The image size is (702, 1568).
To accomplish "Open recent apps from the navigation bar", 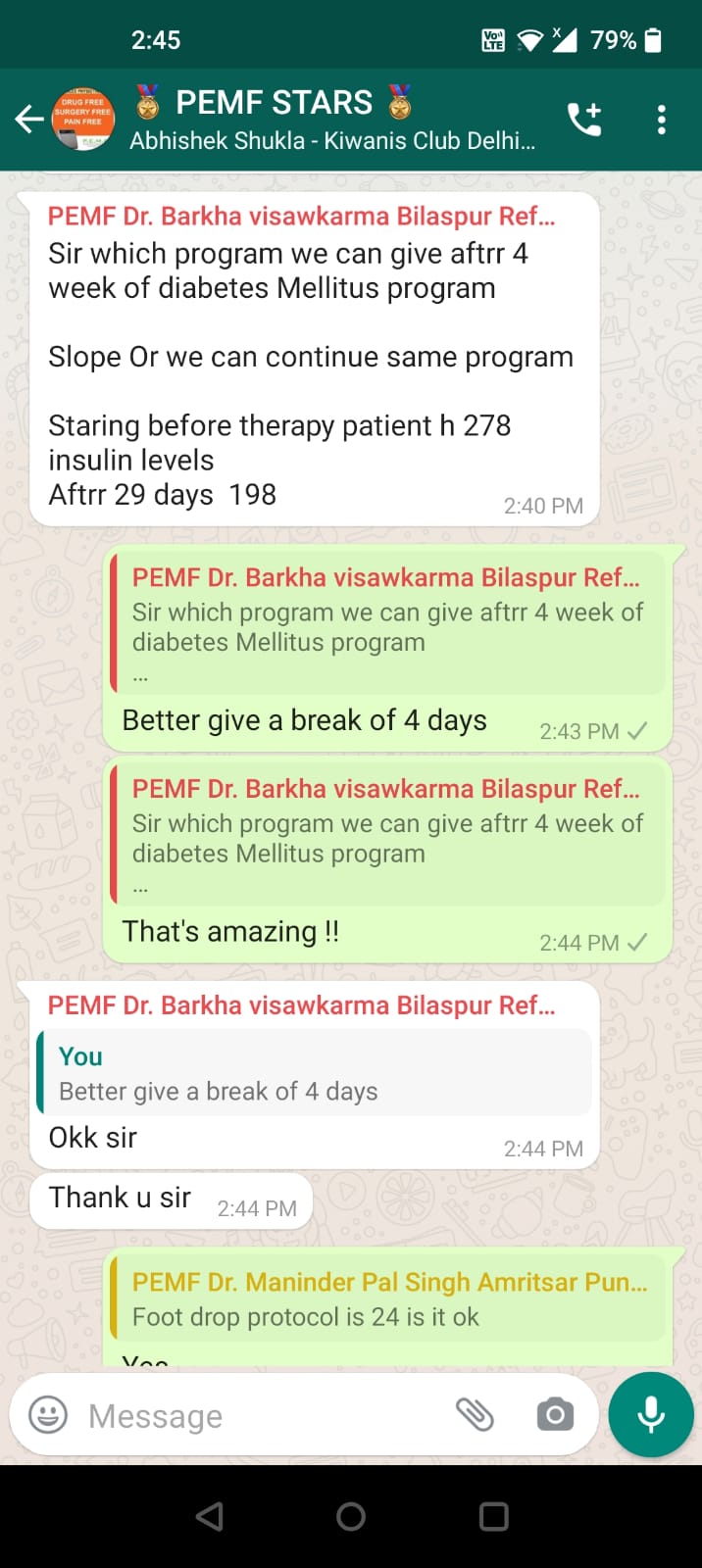I will (x=493, y=1517).
